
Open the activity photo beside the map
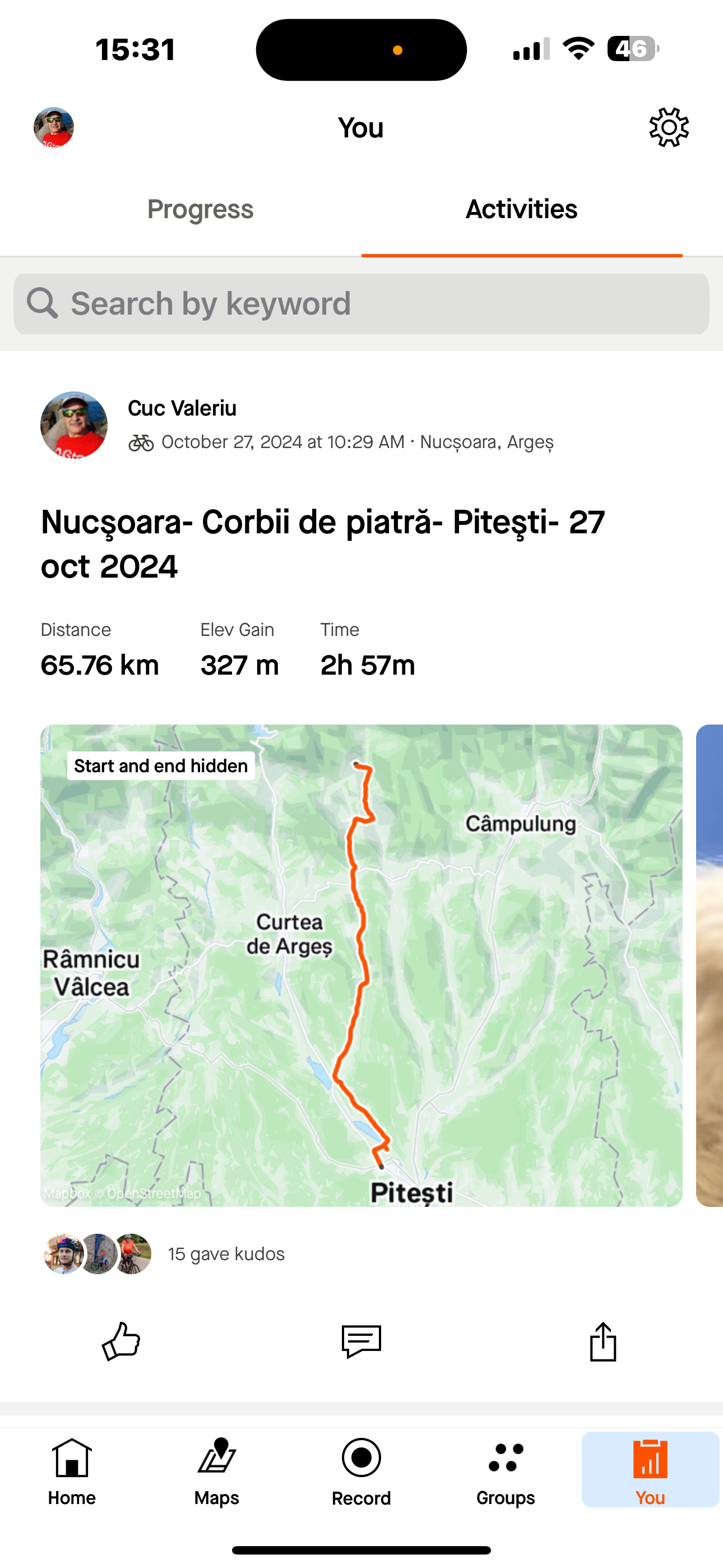tap(710, 965)
